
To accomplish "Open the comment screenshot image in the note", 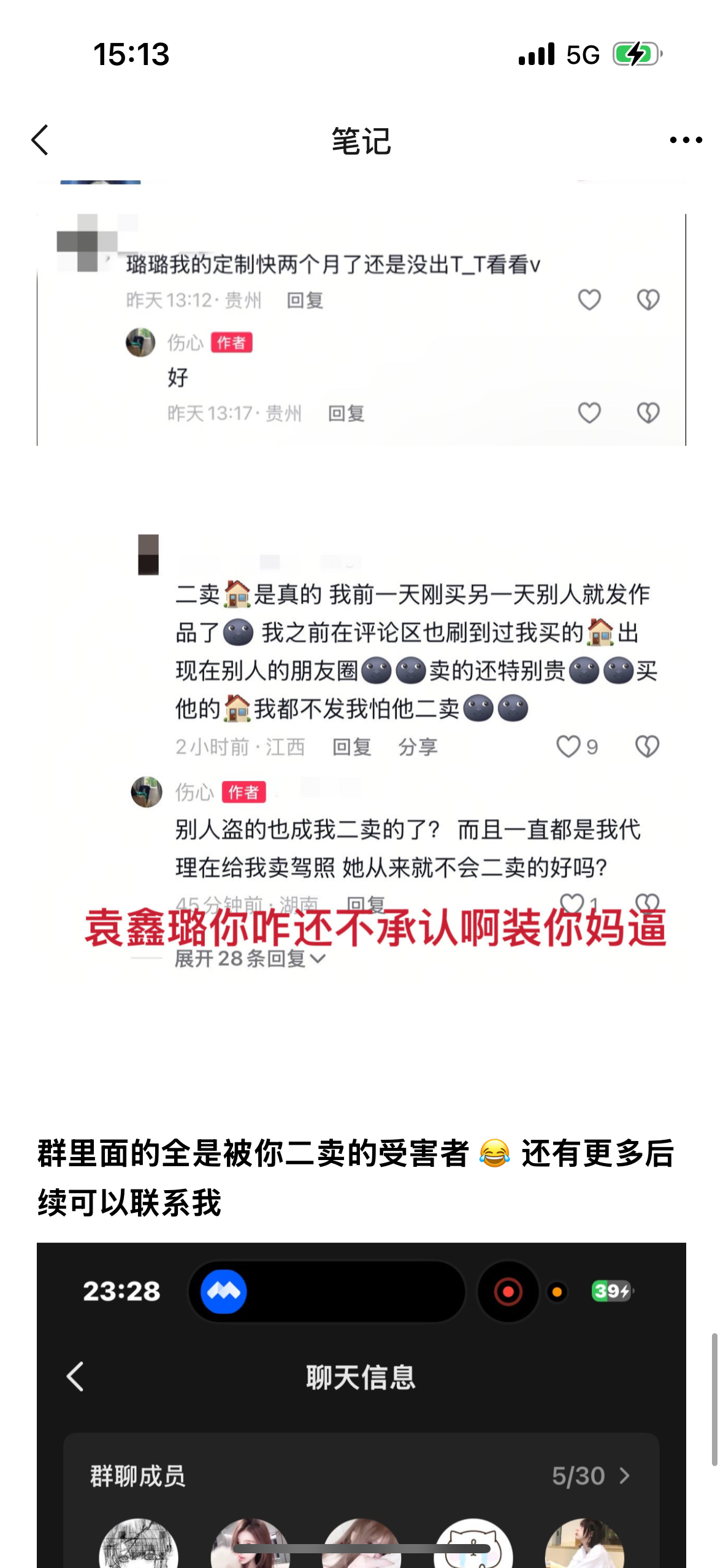I will click(361, 593).
